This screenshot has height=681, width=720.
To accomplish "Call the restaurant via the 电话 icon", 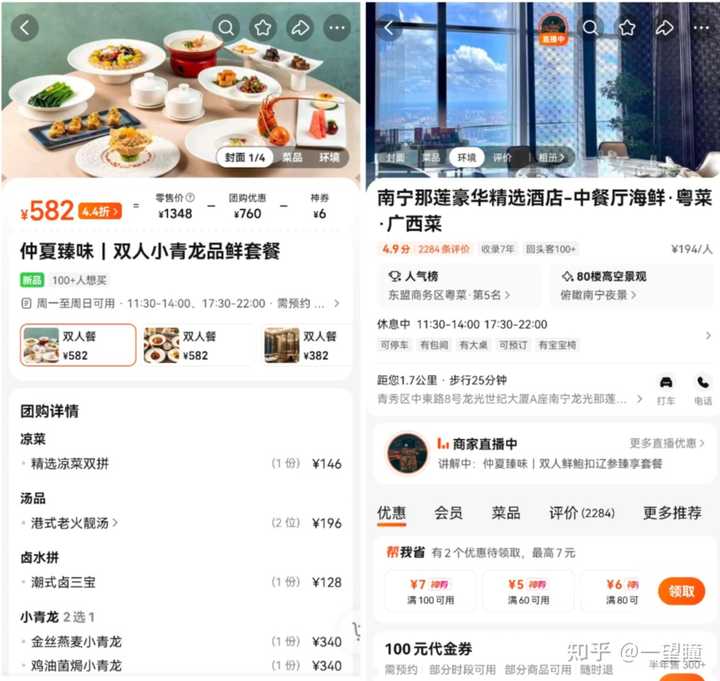I will [703, 390].
